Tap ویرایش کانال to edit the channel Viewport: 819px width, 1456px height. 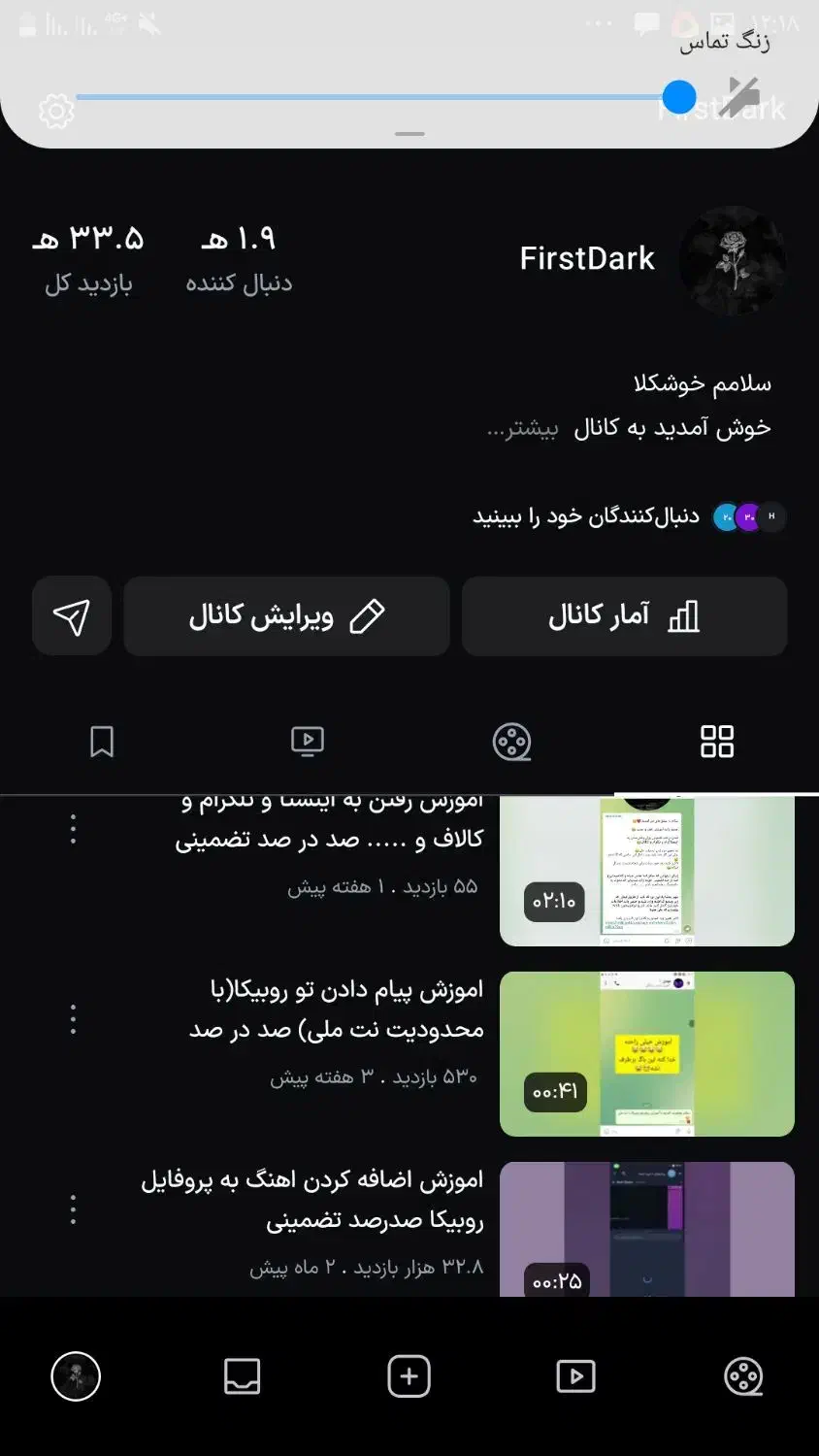coord(285,615)
